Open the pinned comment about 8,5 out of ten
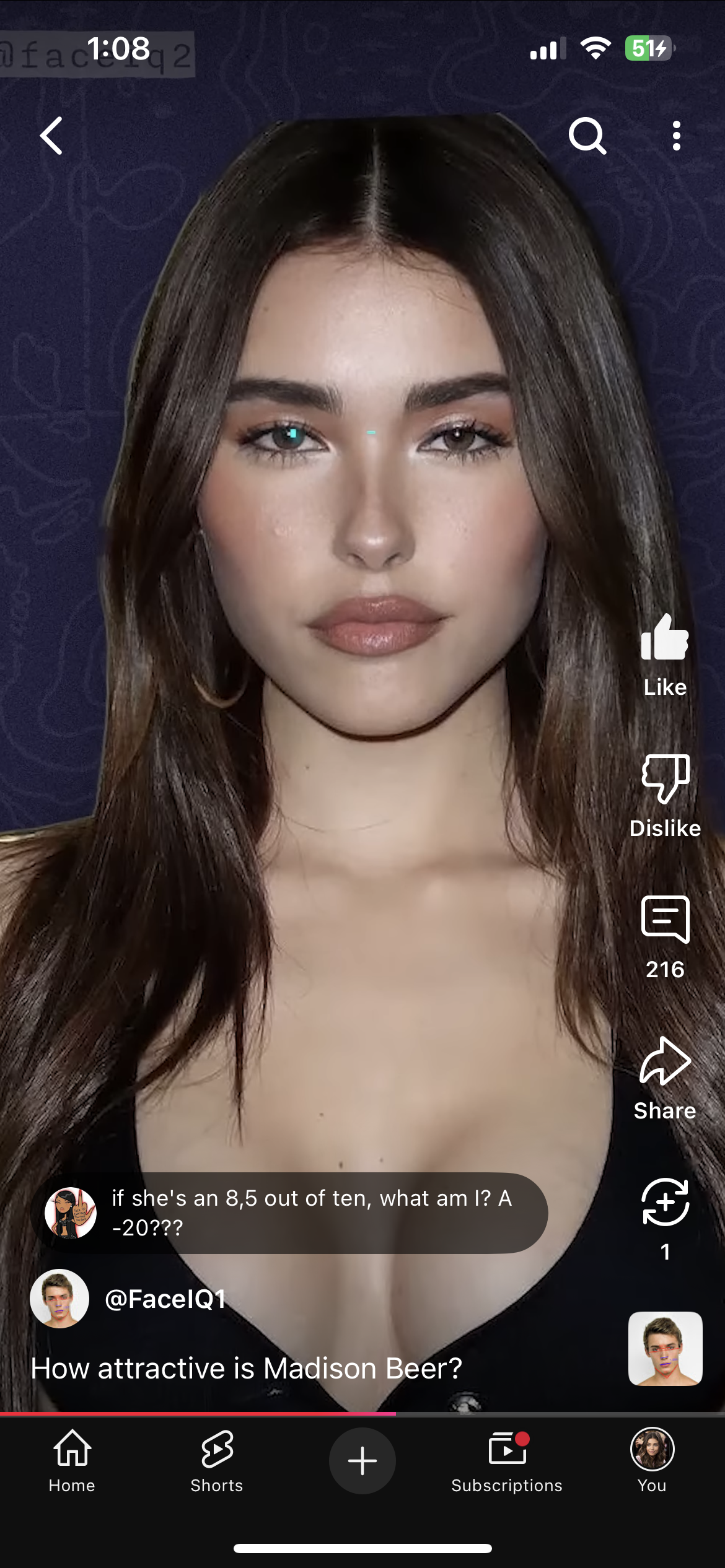Image resolution: width=725 pixels, height=1568 pixels. (x=289, y=1213)
